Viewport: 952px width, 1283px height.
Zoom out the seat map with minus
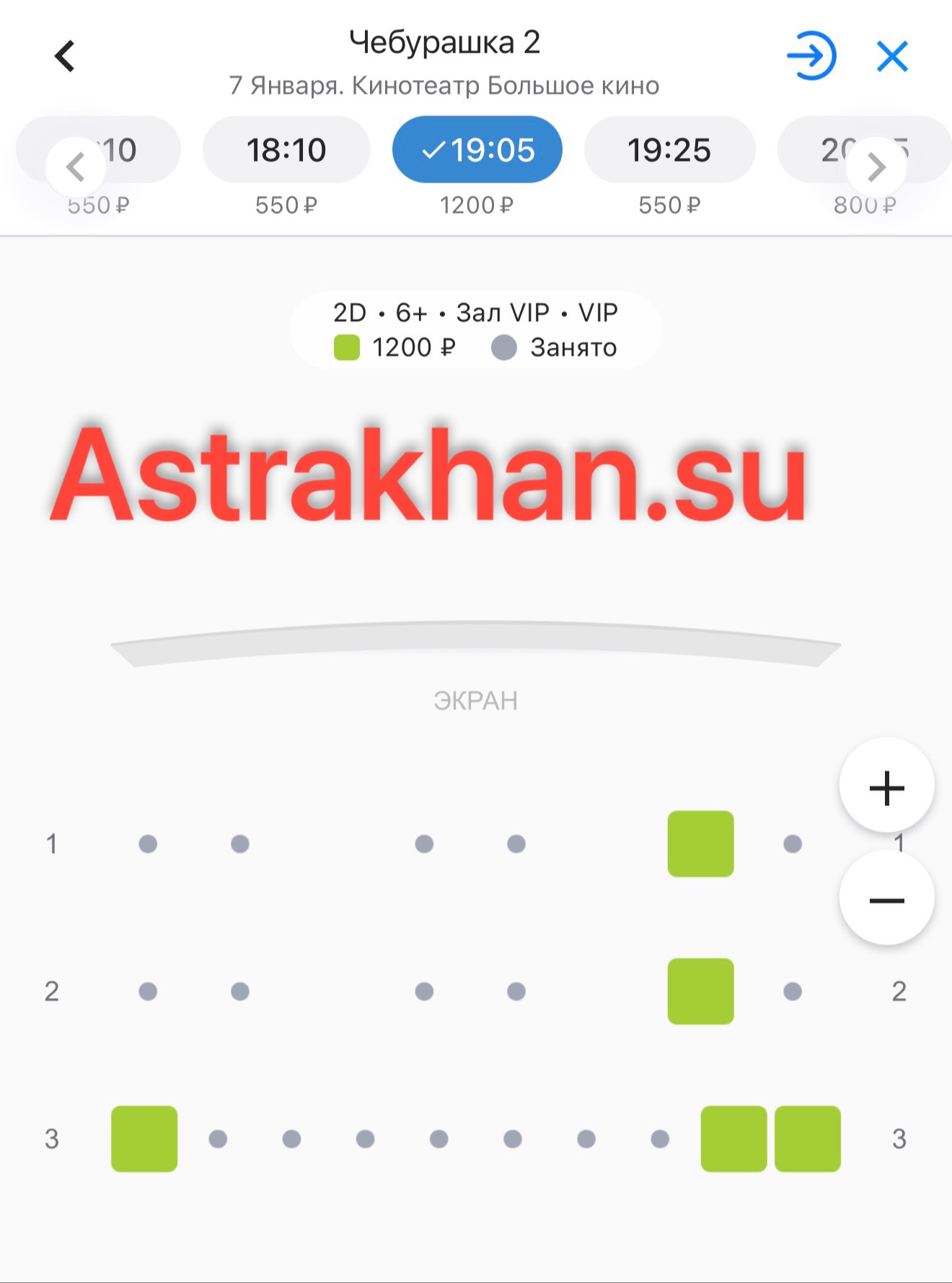(886, 900)
